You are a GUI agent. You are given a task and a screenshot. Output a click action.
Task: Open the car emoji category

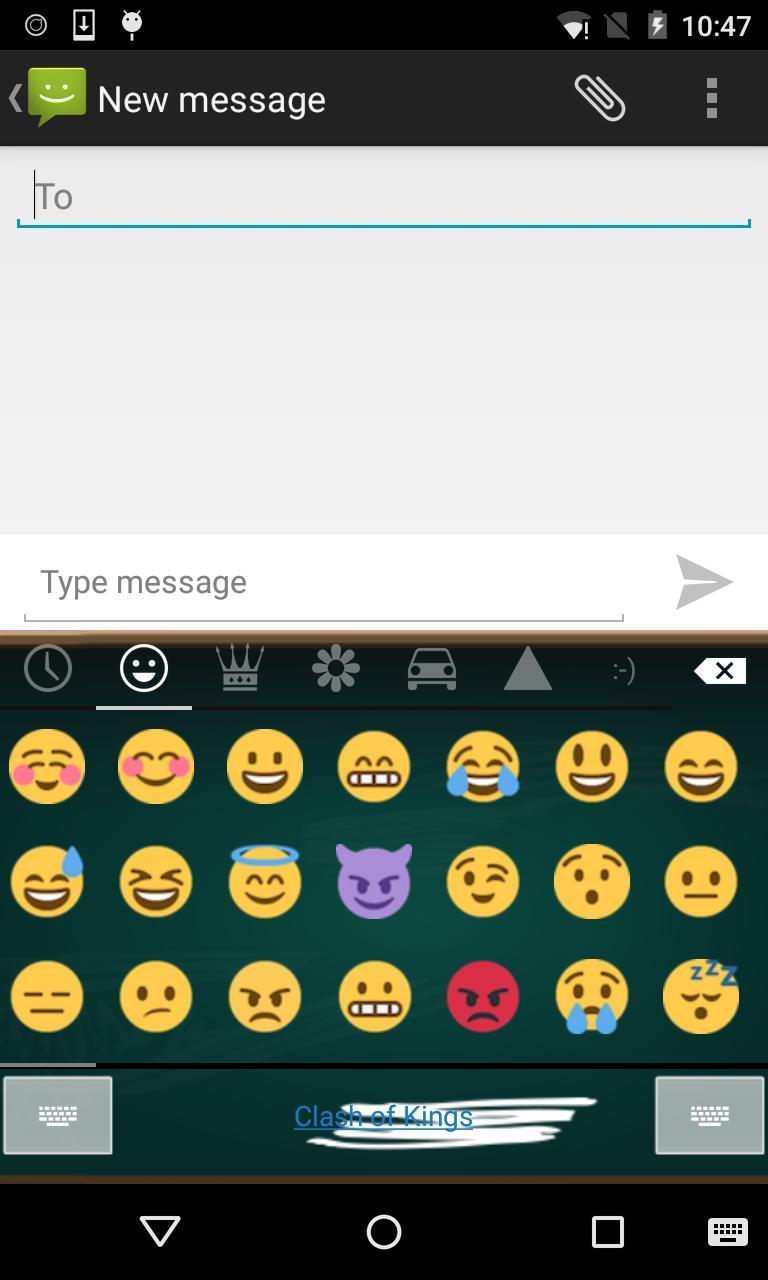pos(430,670)
